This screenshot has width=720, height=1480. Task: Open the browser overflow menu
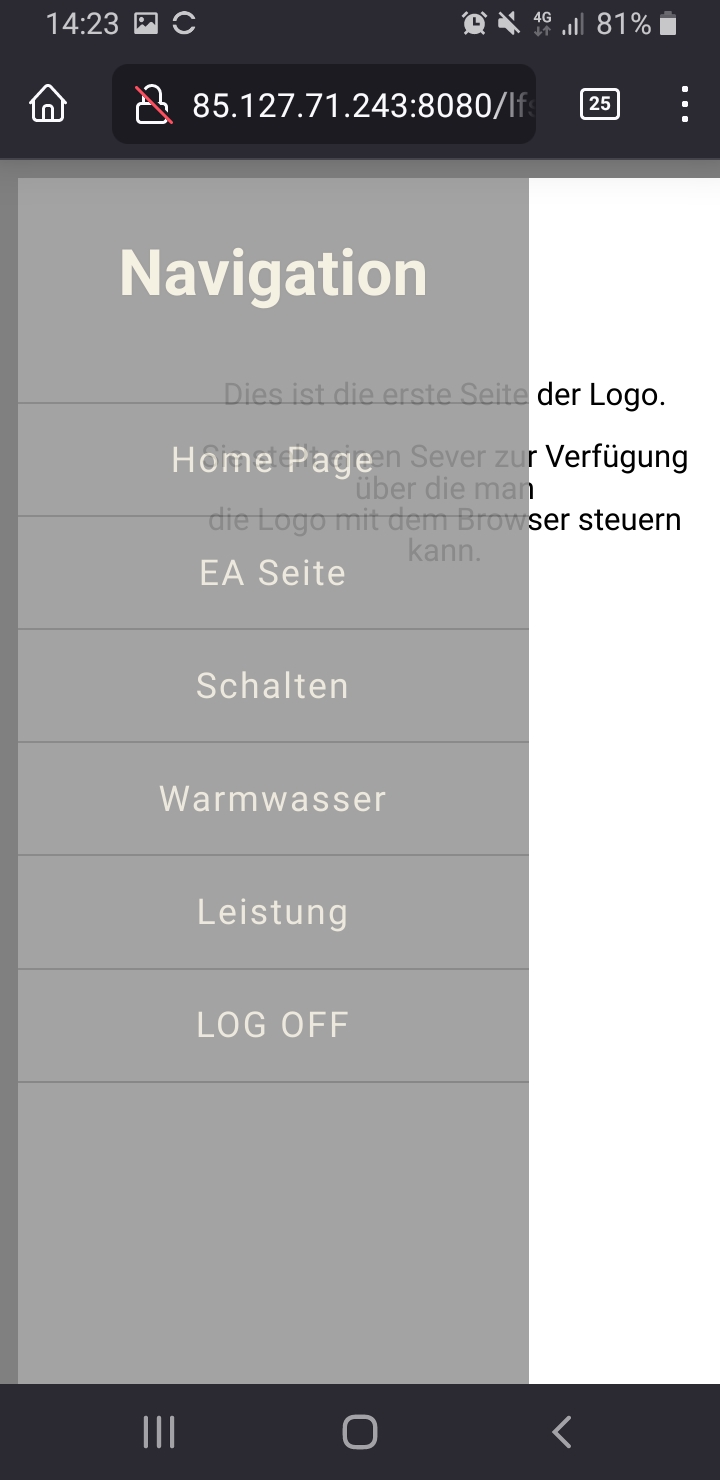tap(684, 104)
